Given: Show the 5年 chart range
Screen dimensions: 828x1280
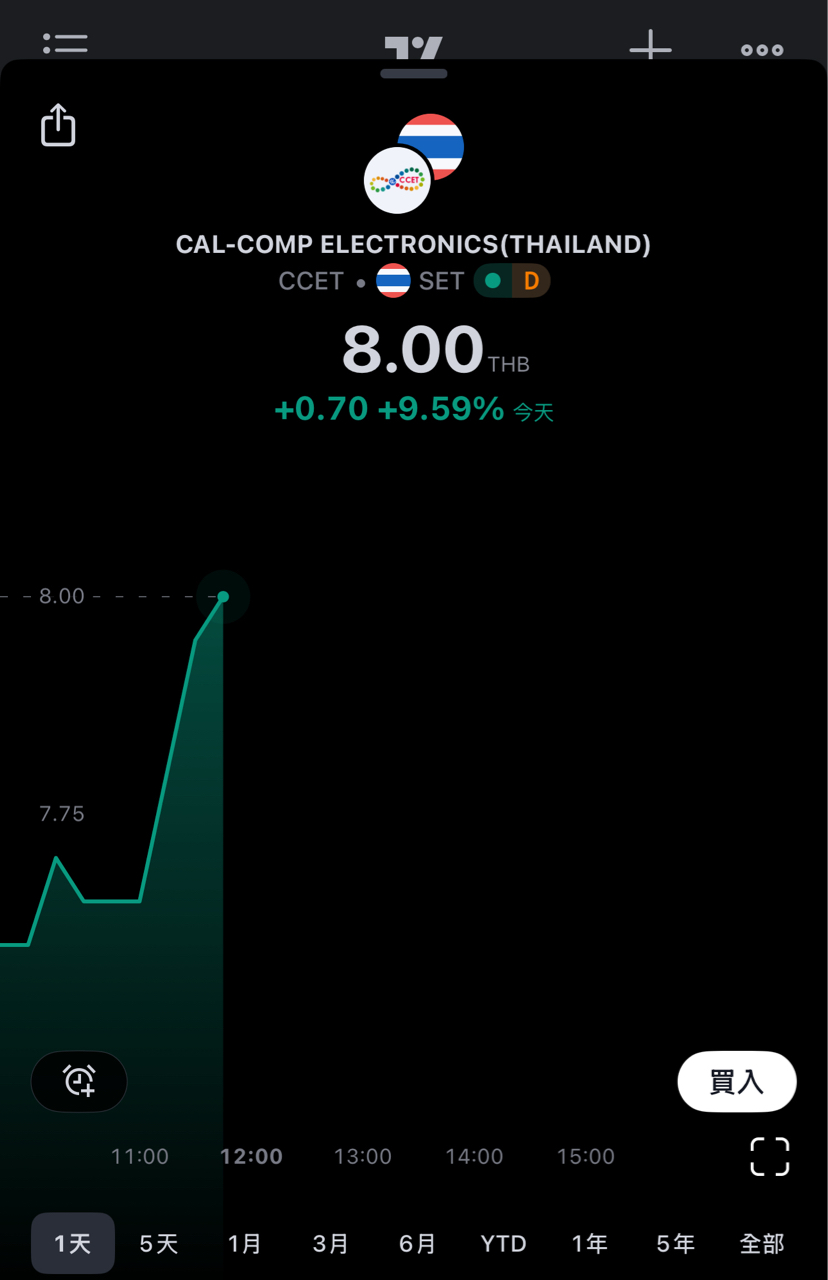Looking at the screenshot, I should click(x=675, y=1244).
